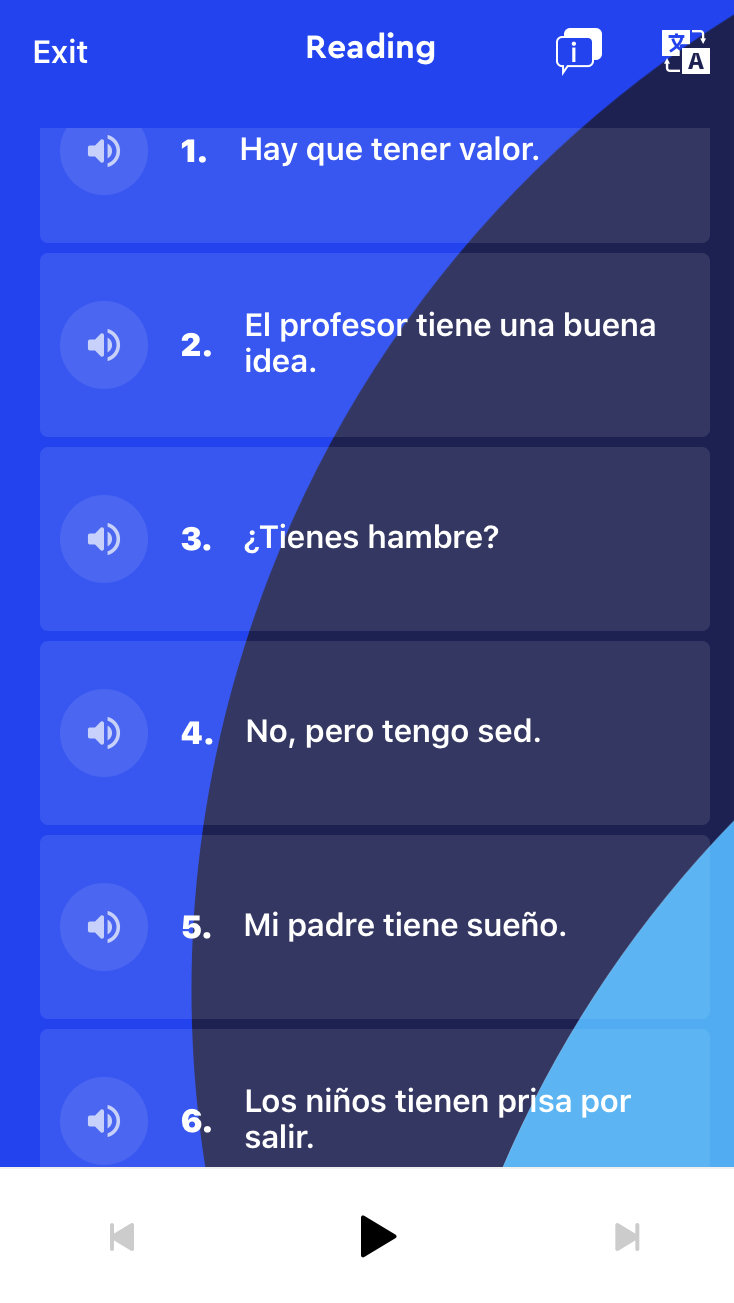Skip to the next track
The height and width of the screenshot is (1303, 734).
pos(627,1237)
